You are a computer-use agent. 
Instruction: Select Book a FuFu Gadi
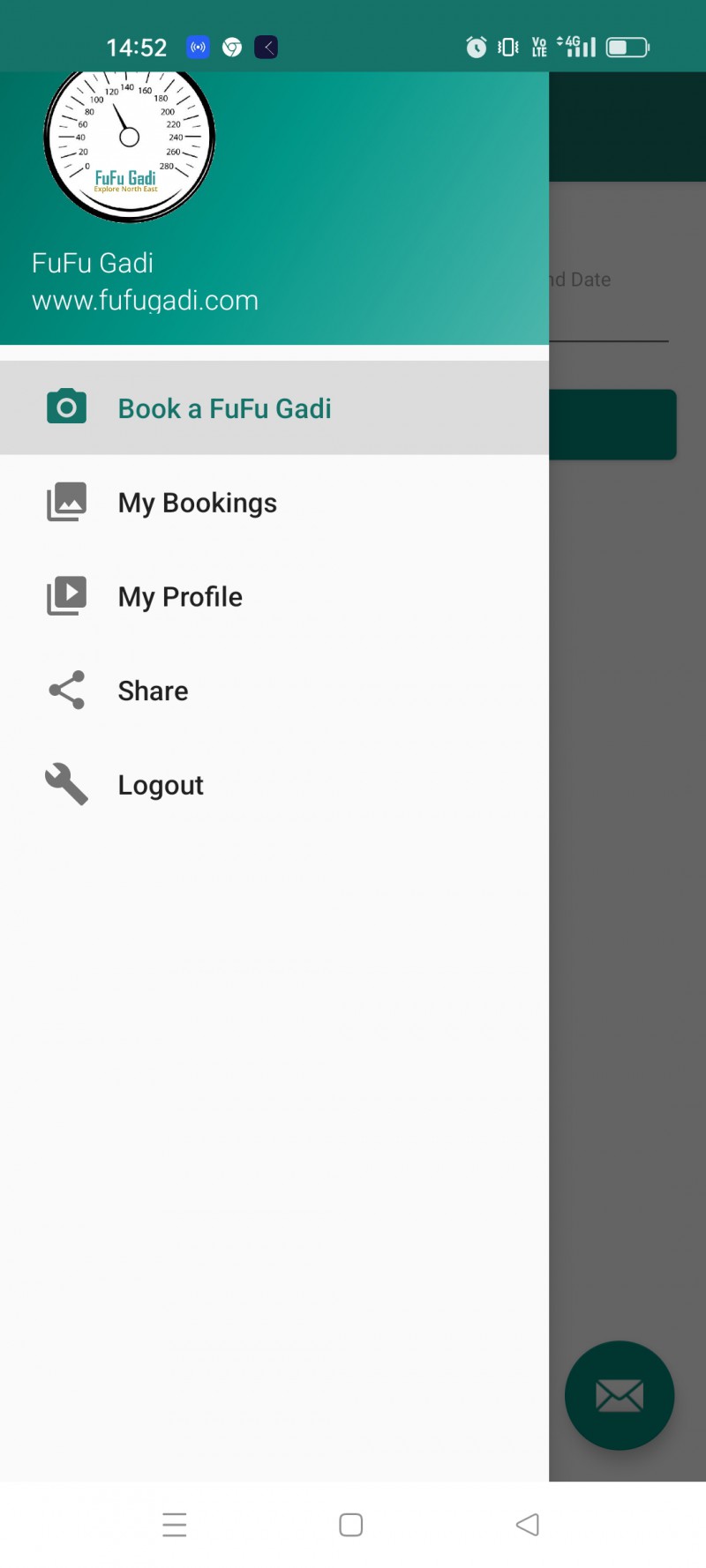(x=274, y=408)
